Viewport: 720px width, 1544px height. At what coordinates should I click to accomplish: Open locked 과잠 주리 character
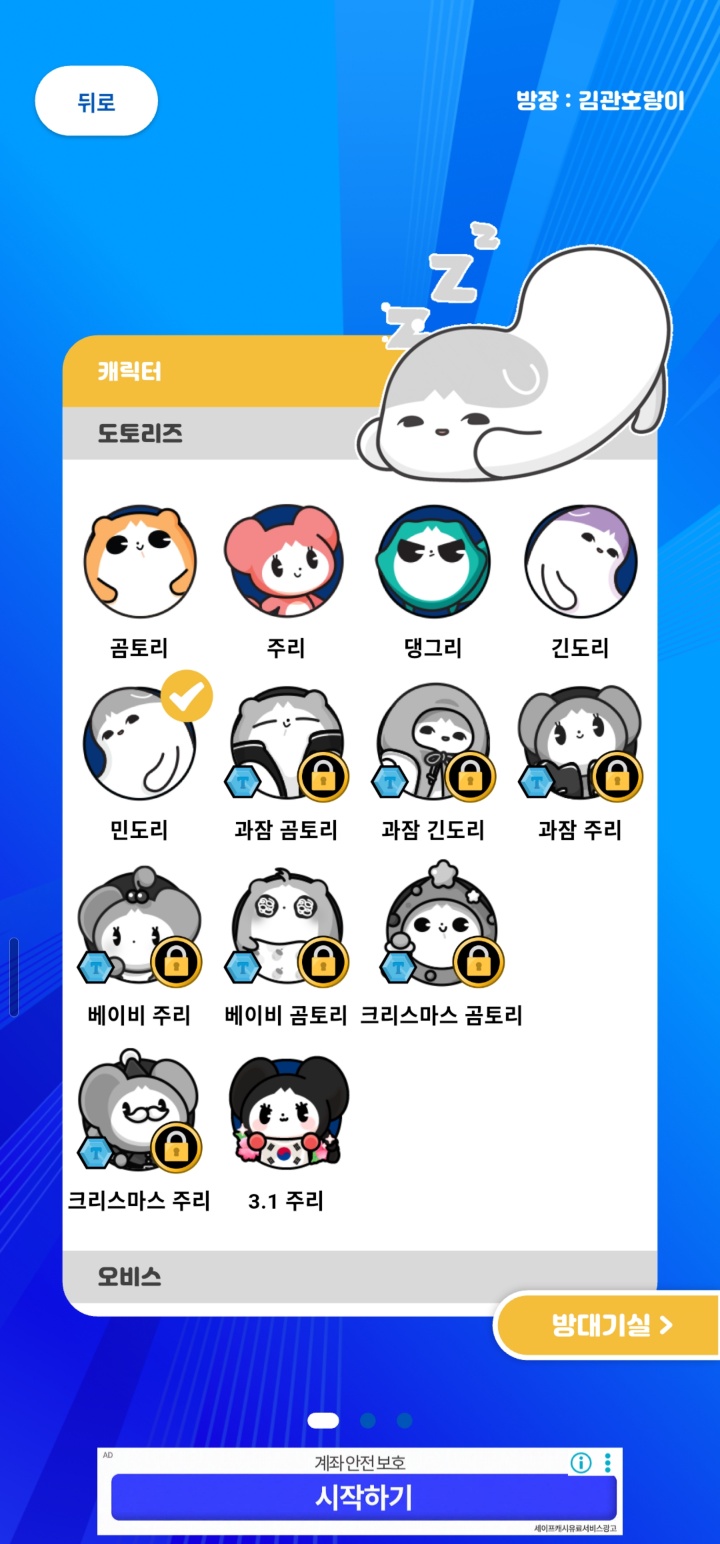[580, 744]
